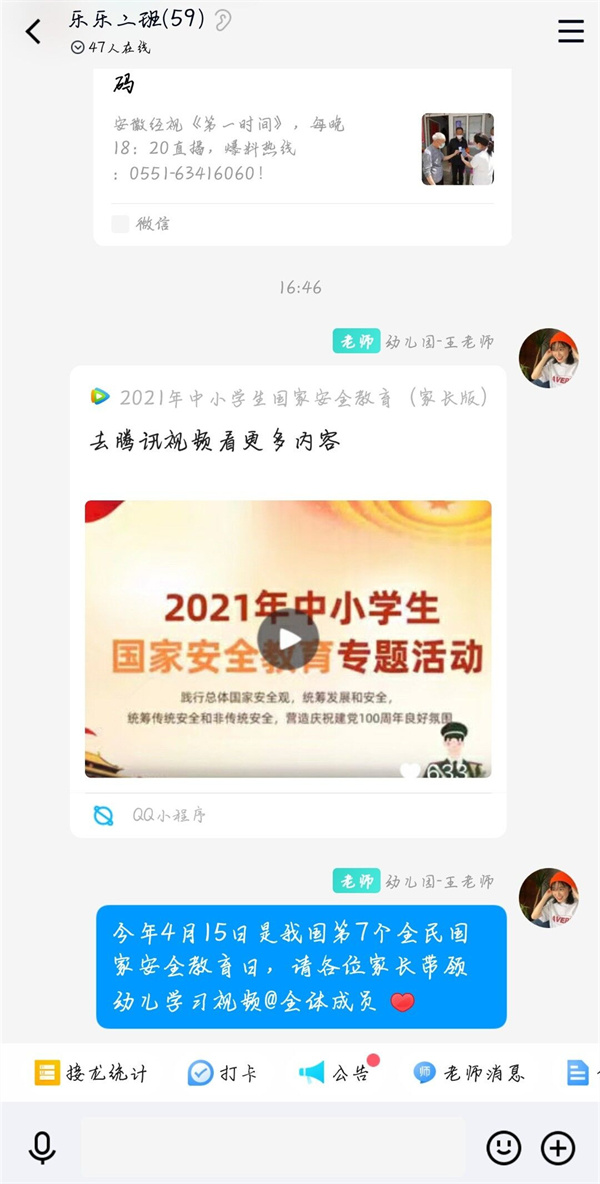Go back from the 乐乐二班 group chat
The height and width of the screenshot is (1184, 600).
(x=34, y=31)
